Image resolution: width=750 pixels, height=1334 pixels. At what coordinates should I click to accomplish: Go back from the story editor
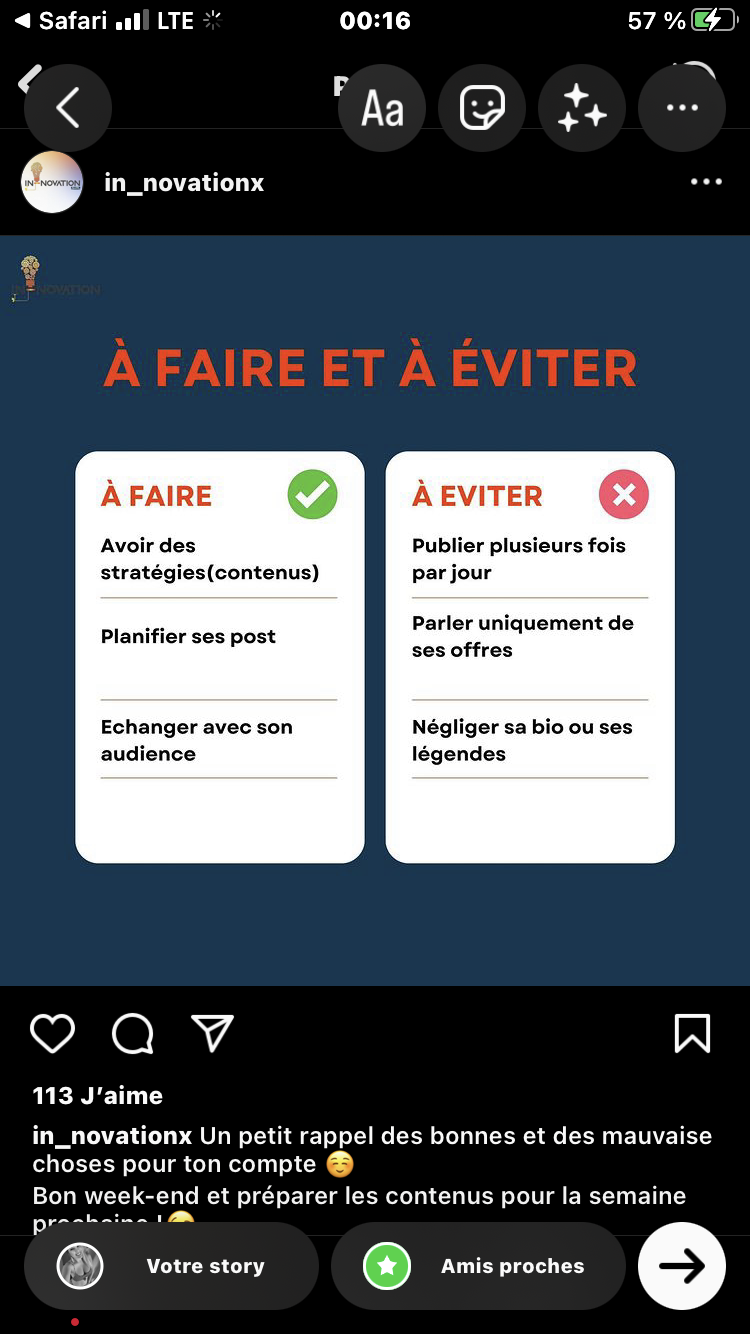point(68,108)
